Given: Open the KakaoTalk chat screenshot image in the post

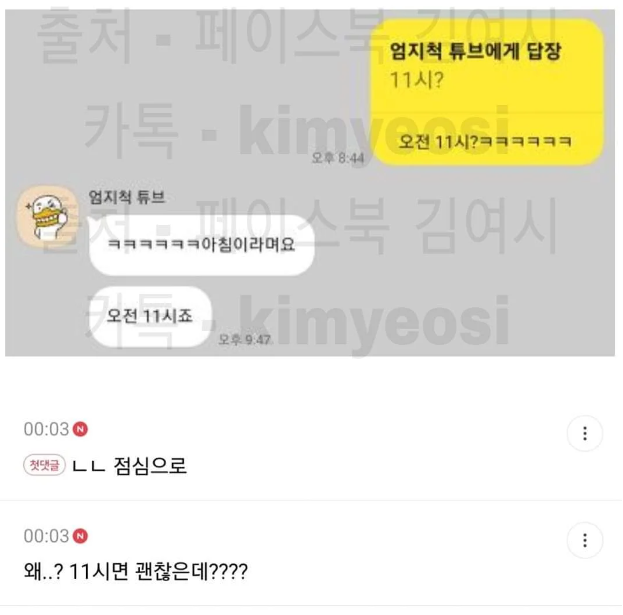Looking at the screenshot, I should [310, 180].
